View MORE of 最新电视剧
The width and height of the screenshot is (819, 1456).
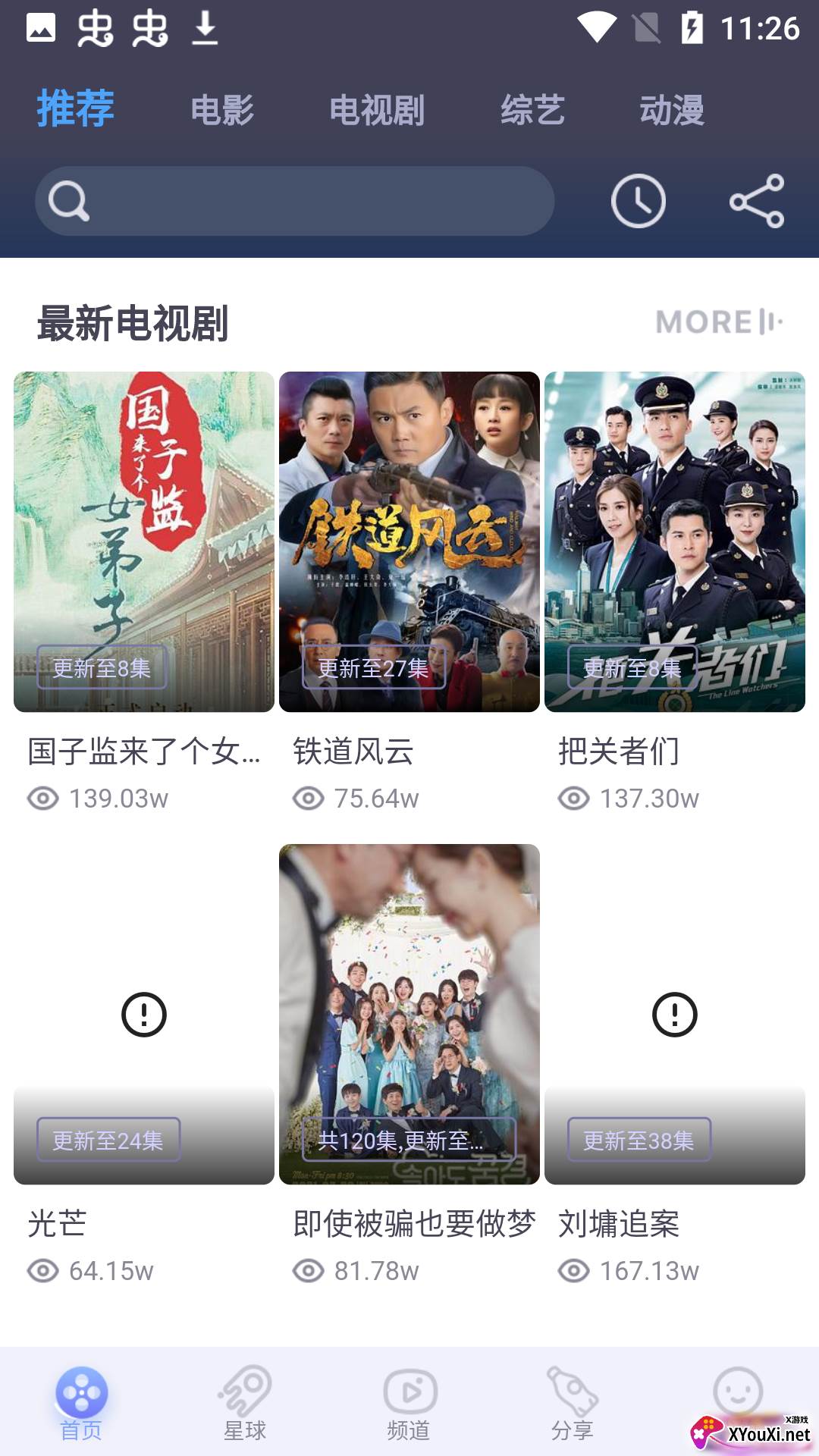tap(718, 322)
